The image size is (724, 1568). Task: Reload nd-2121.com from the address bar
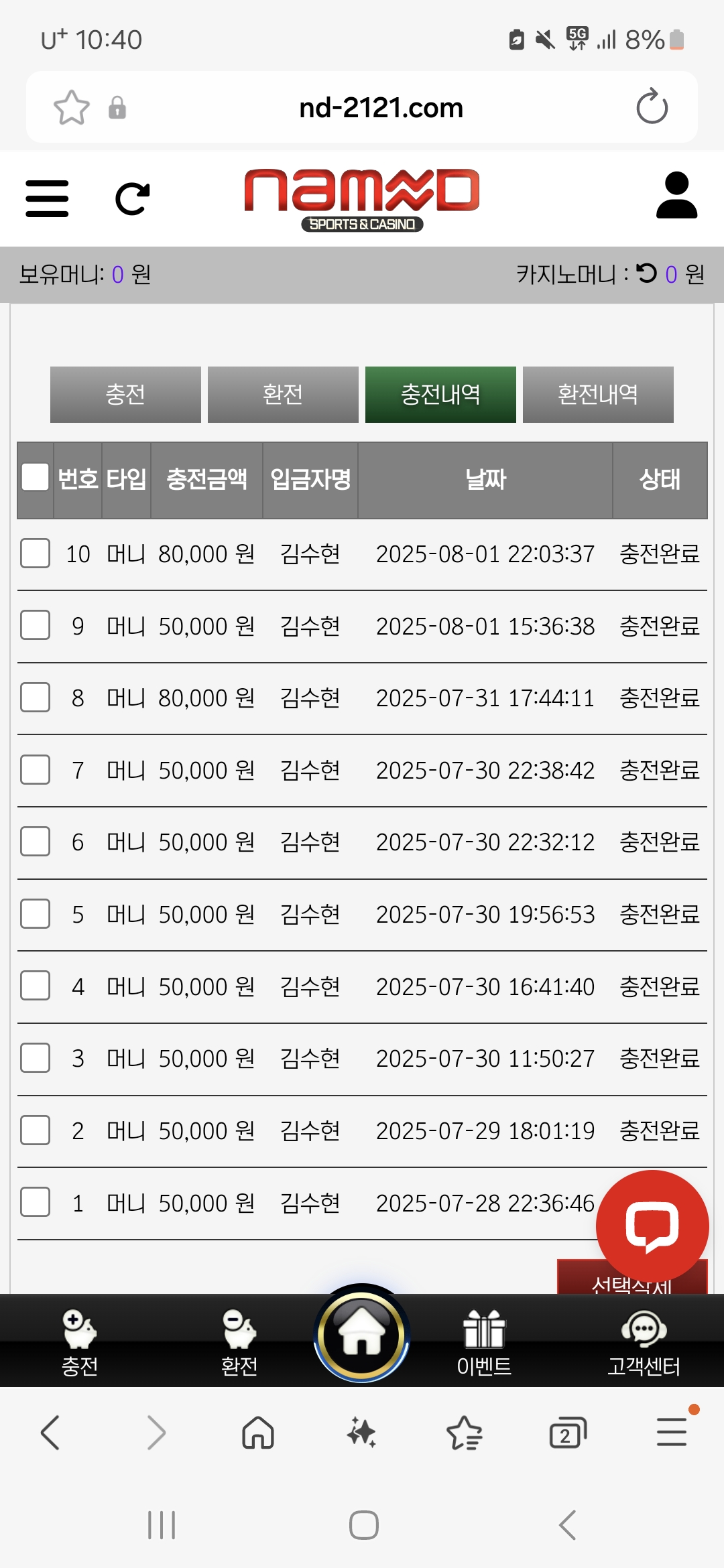(652, 107)
